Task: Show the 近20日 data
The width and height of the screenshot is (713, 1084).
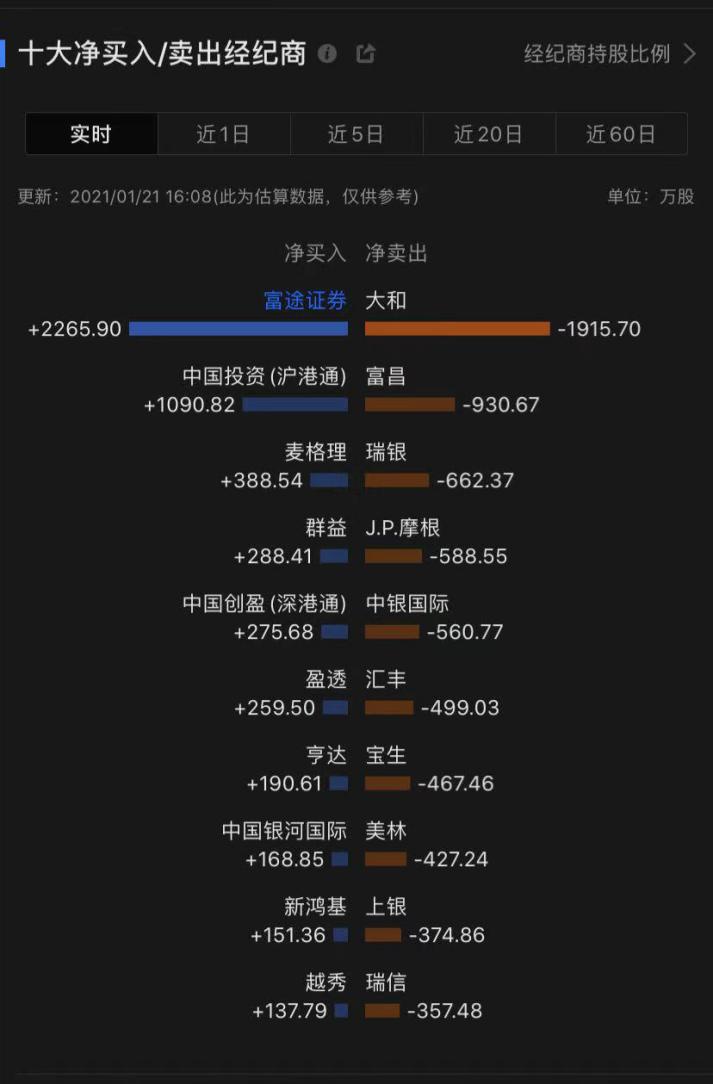Action: [x=488, y=134]
